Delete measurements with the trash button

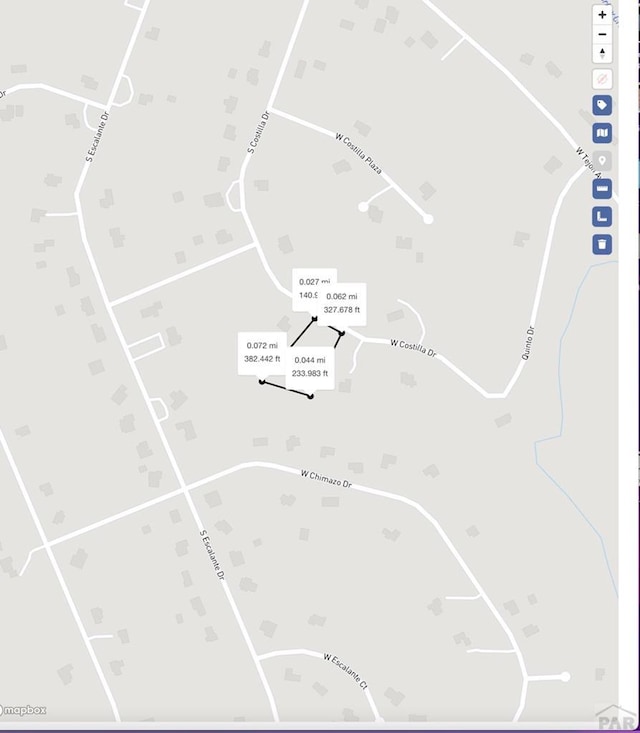click(602, 244)
